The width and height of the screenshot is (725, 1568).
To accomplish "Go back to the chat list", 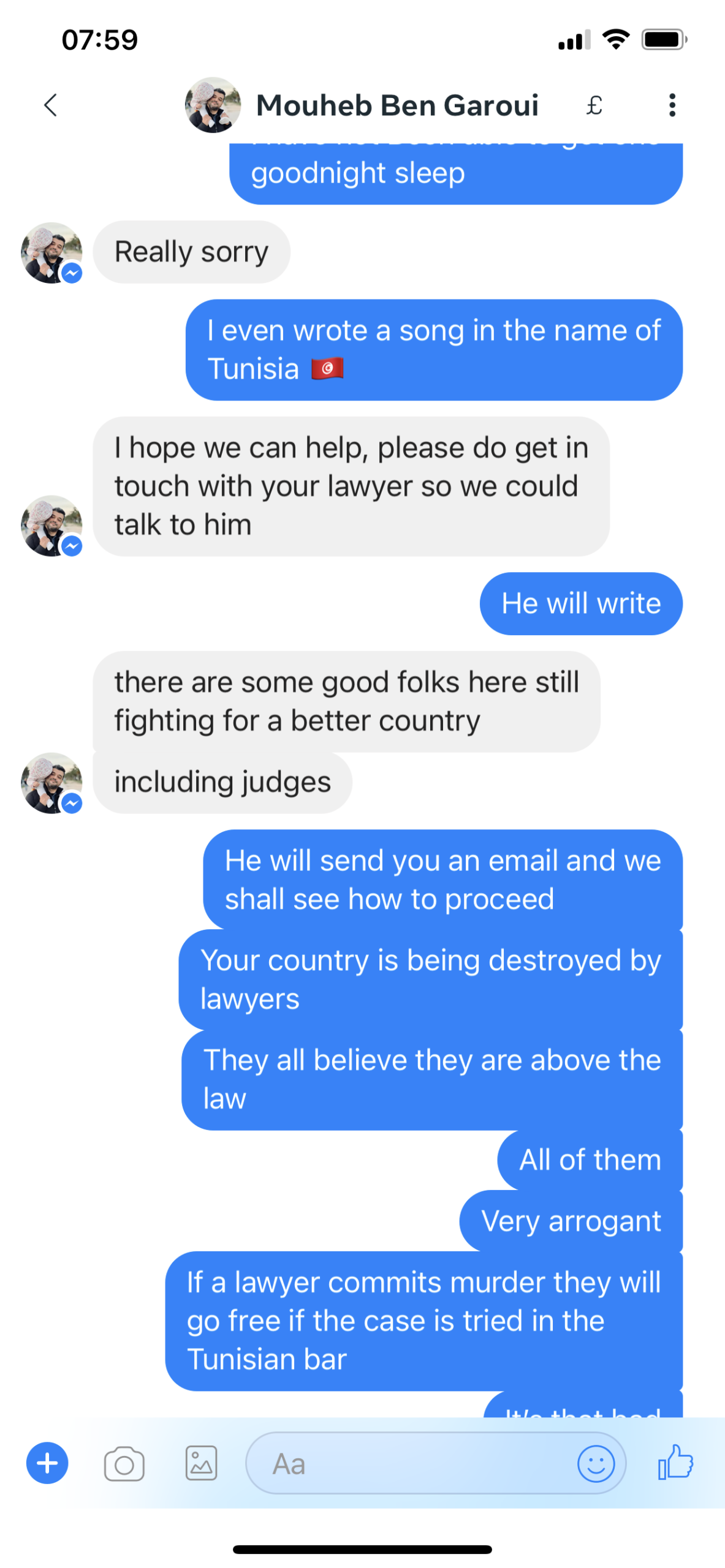I will point(51,105).
